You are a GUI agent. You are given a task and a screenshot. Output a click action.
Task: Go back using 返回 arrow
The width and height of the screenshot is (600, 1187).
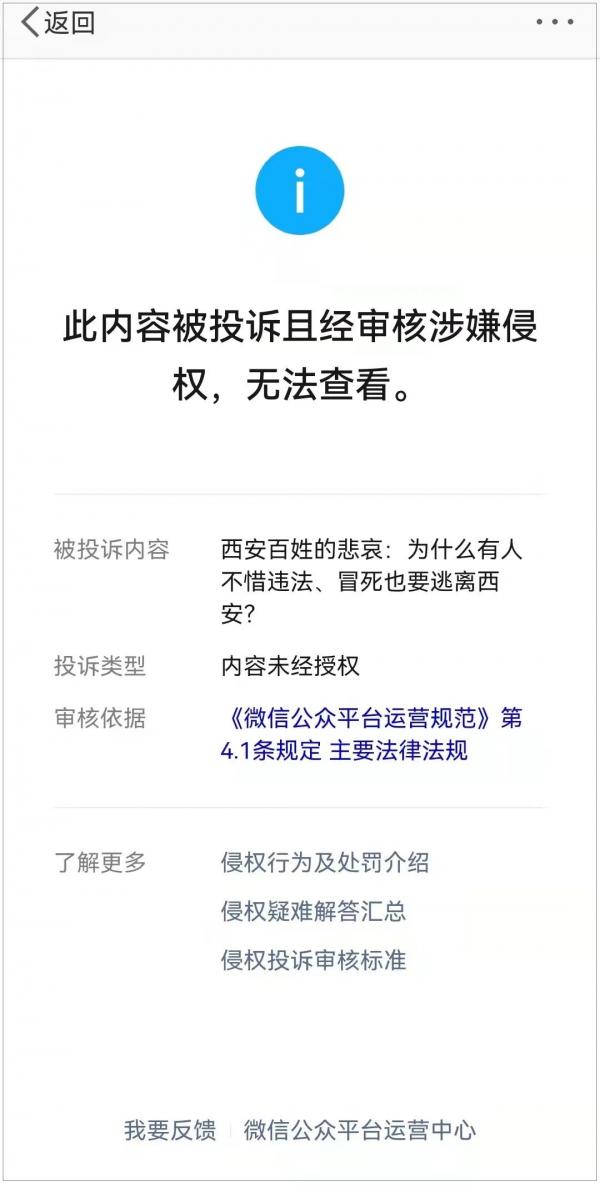(58, 23)
